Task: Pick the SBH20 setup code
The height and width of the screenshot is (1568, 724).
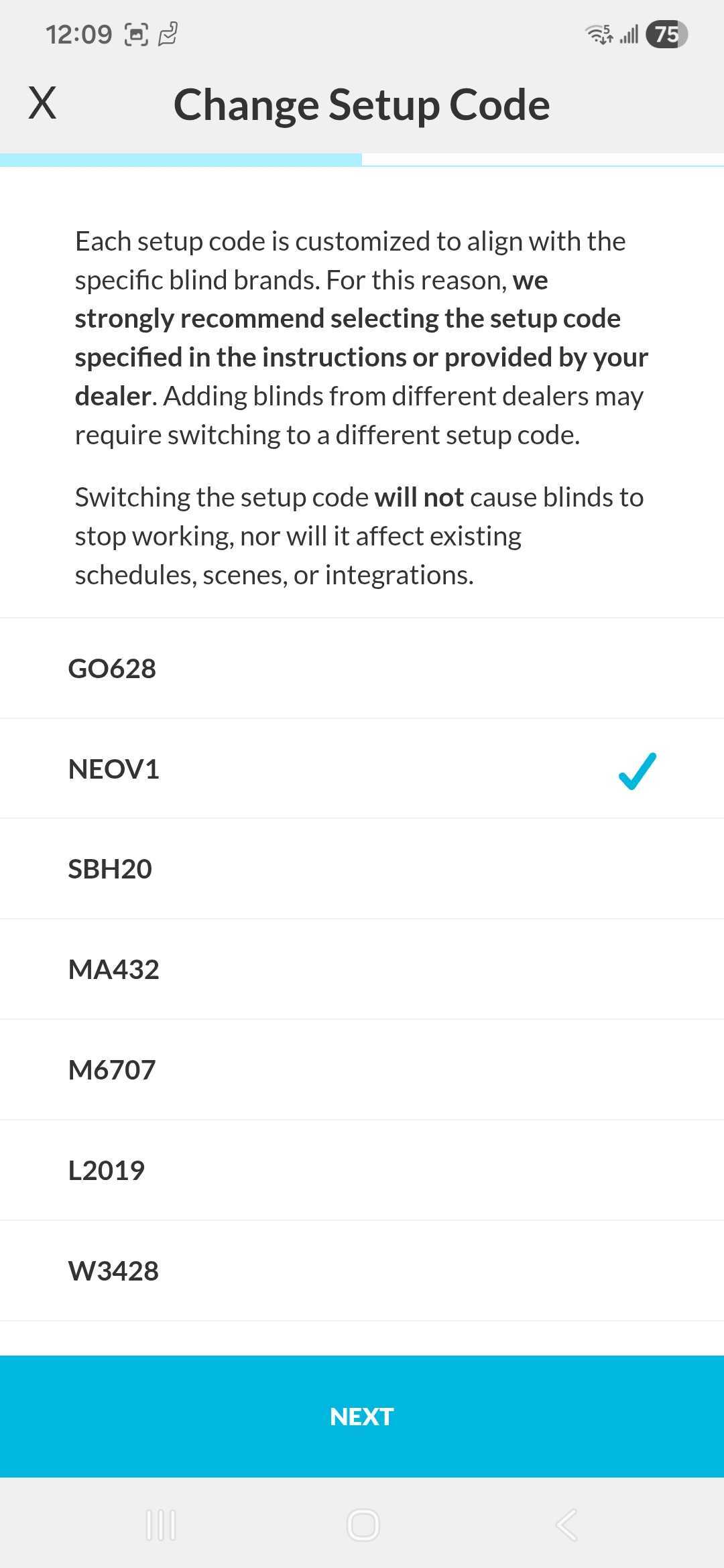Action: 362,869
